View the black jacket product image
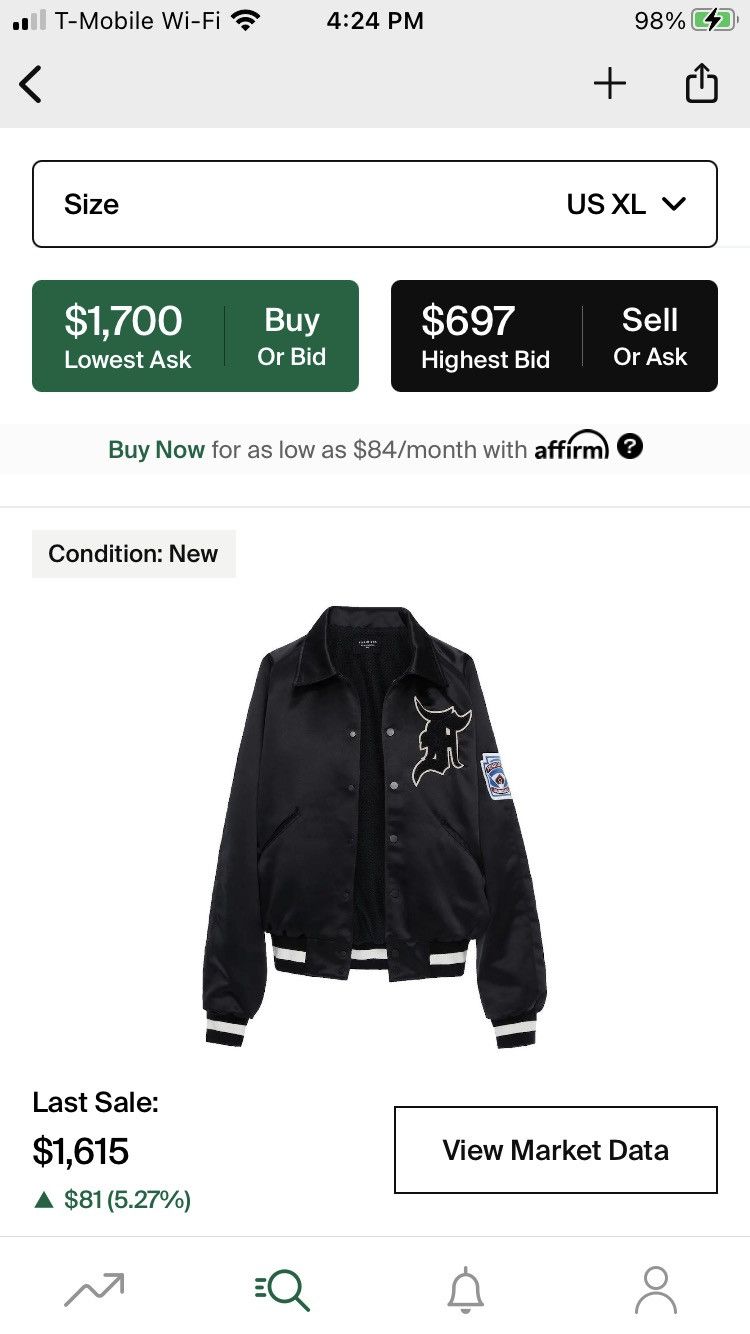The width and height of the screenshot is (750, 1334). [x=375, y=825]
